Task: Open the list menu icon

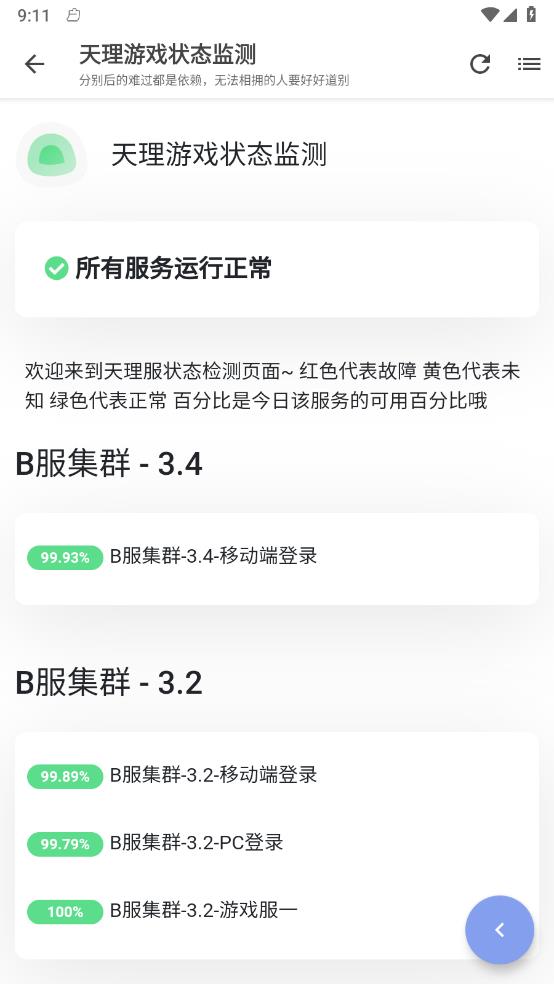Action: pos(529,64)
